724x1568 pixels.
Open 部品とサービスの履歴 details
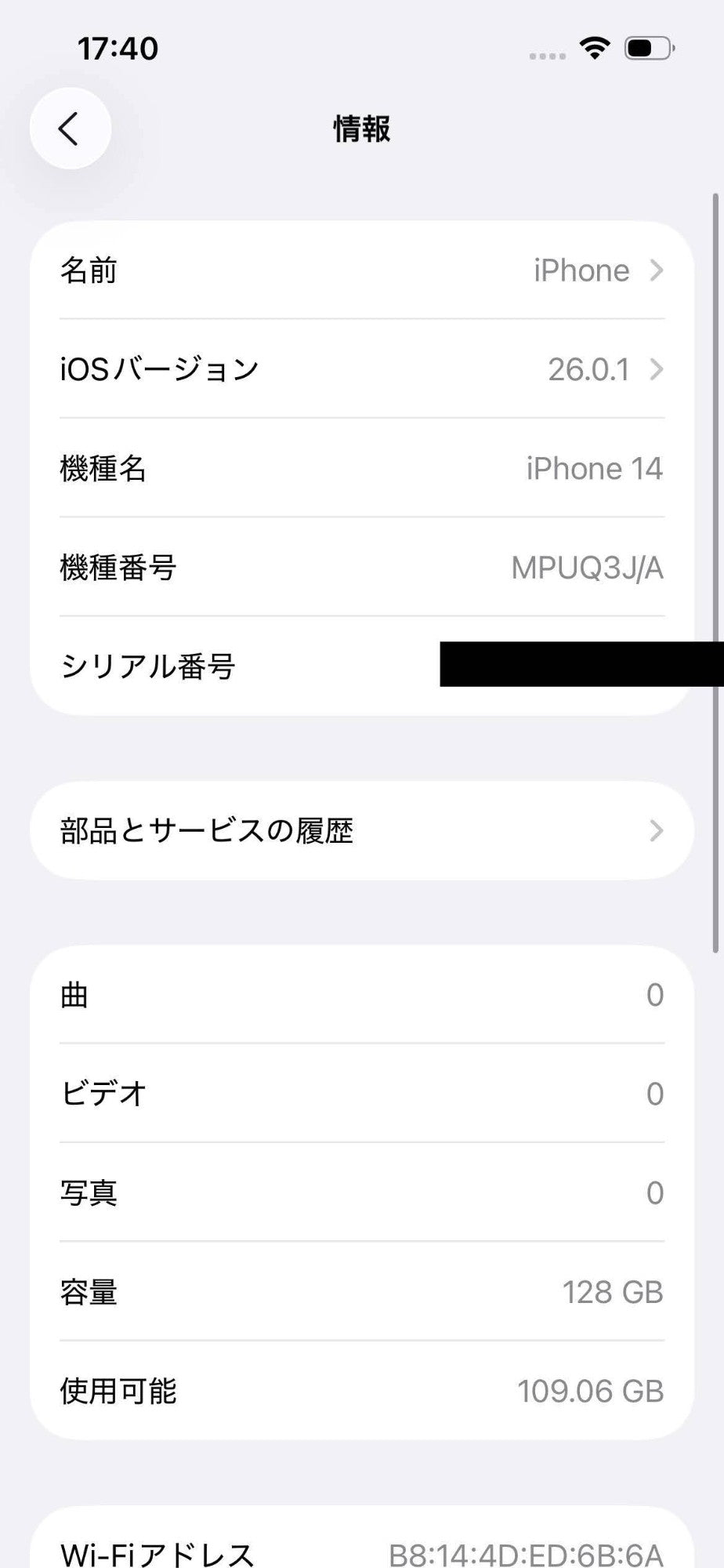pyautogui.click(x=360, y=830)
